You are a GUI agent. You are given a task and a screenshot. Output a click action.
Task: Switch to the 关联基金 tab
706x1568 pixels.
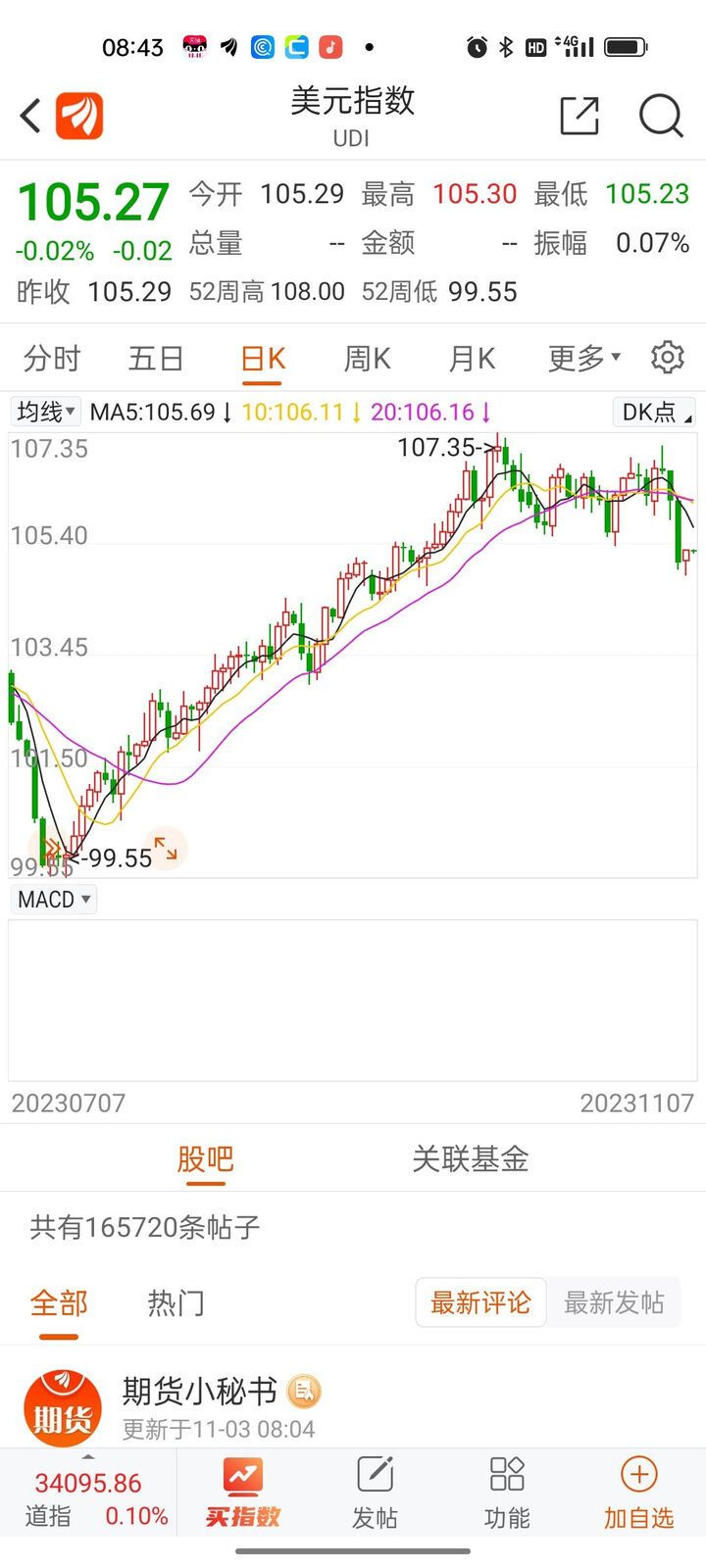click(470, 1159)
